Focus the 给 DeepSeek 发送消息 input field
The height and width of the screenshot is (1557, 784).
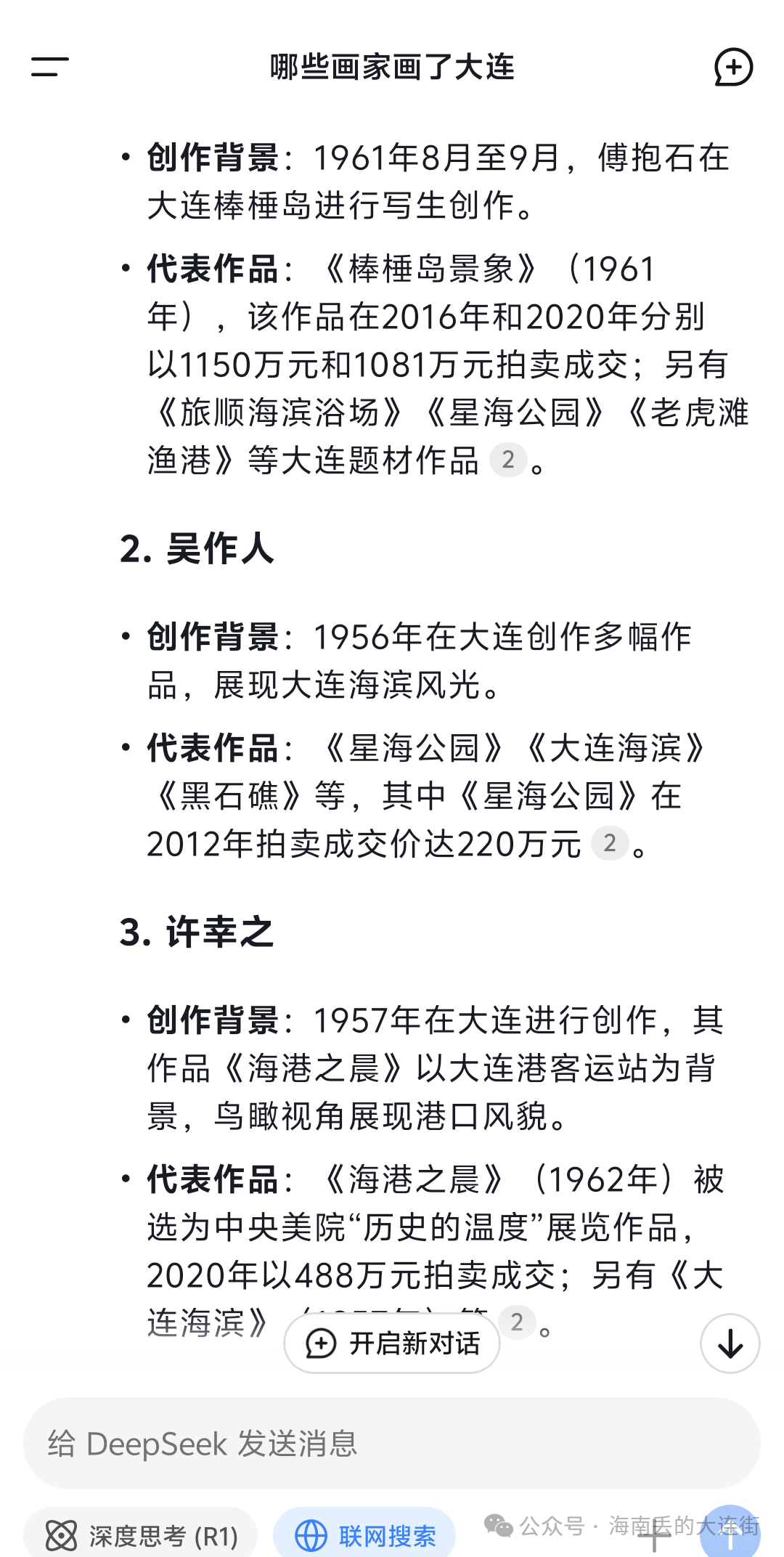[392, 1444]
